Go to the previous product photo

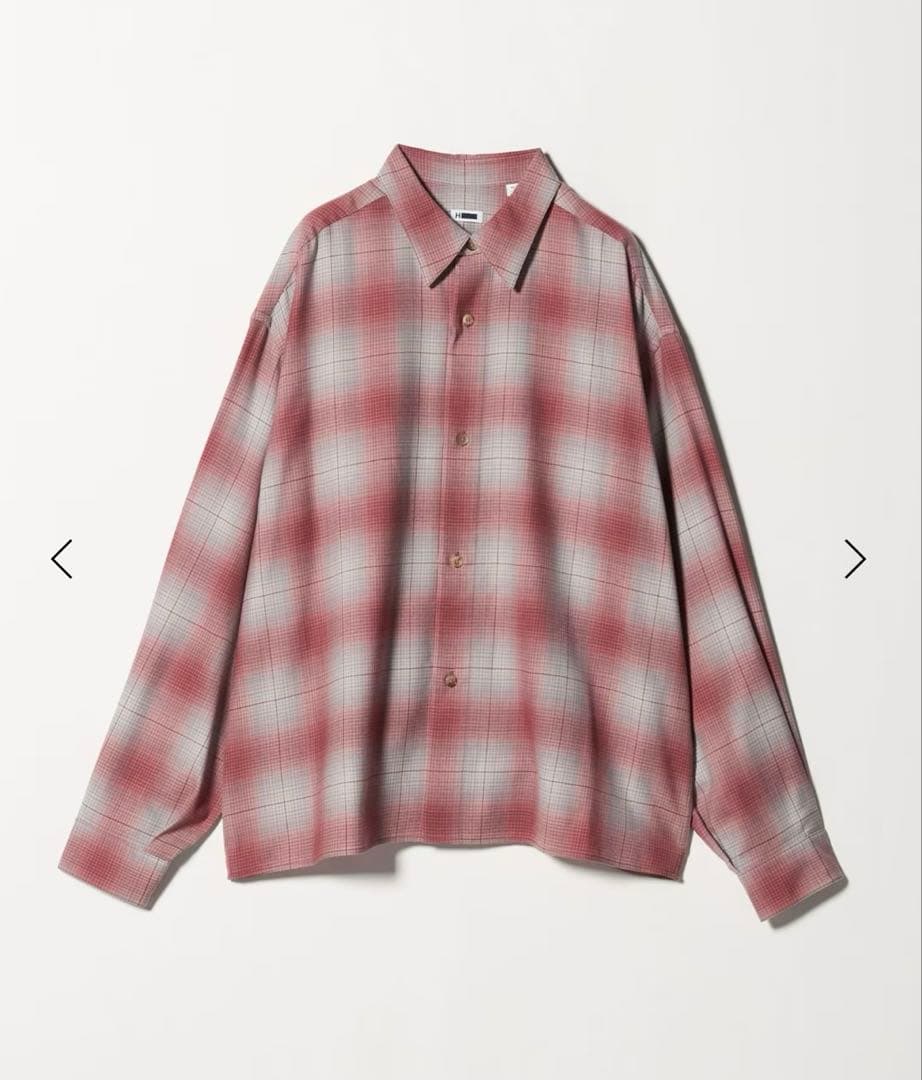pyautogui.click(x=62, y=559)
